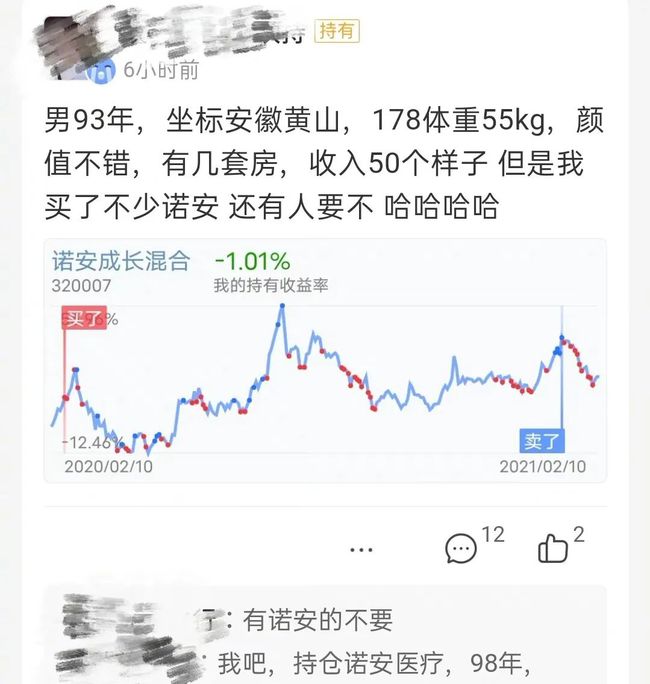This screenshot has height=684, width=650.
Task: Open the reply mentioning 诺安医疗
Action: (370, 661)
